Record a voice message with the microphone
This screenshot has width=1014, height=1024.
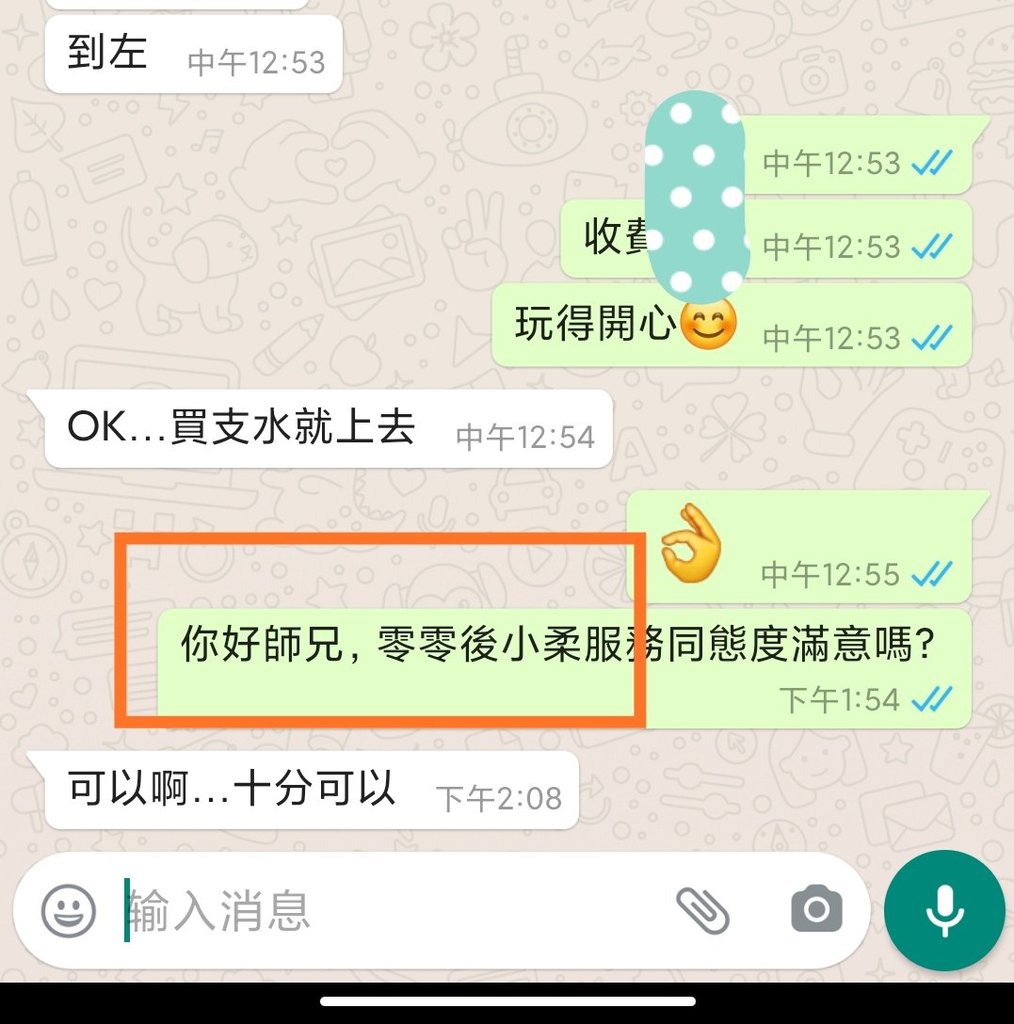pos(944,910)
